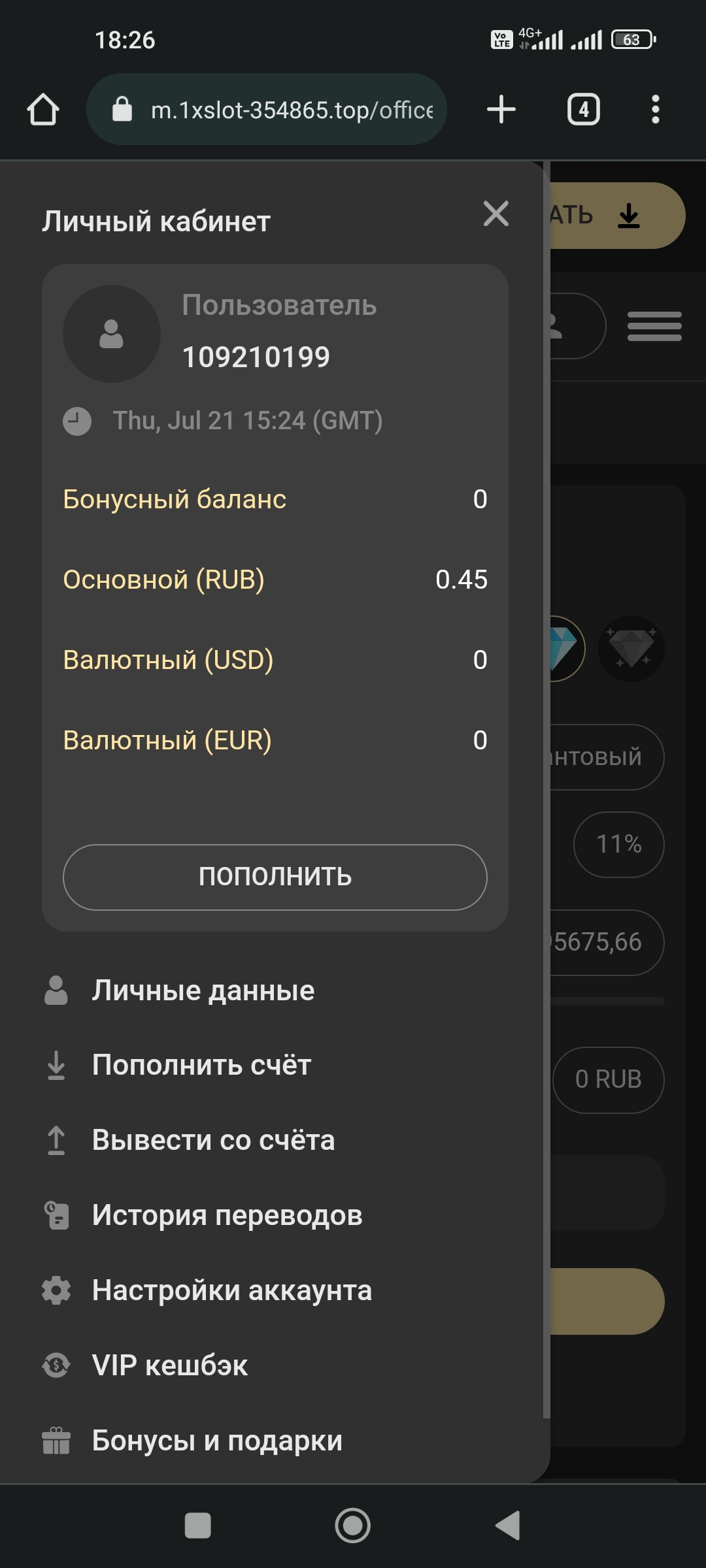The width and height of the screenshot is (706, 1568).
Task: Select Вывести со счёта
Action: coord(213,1140)
